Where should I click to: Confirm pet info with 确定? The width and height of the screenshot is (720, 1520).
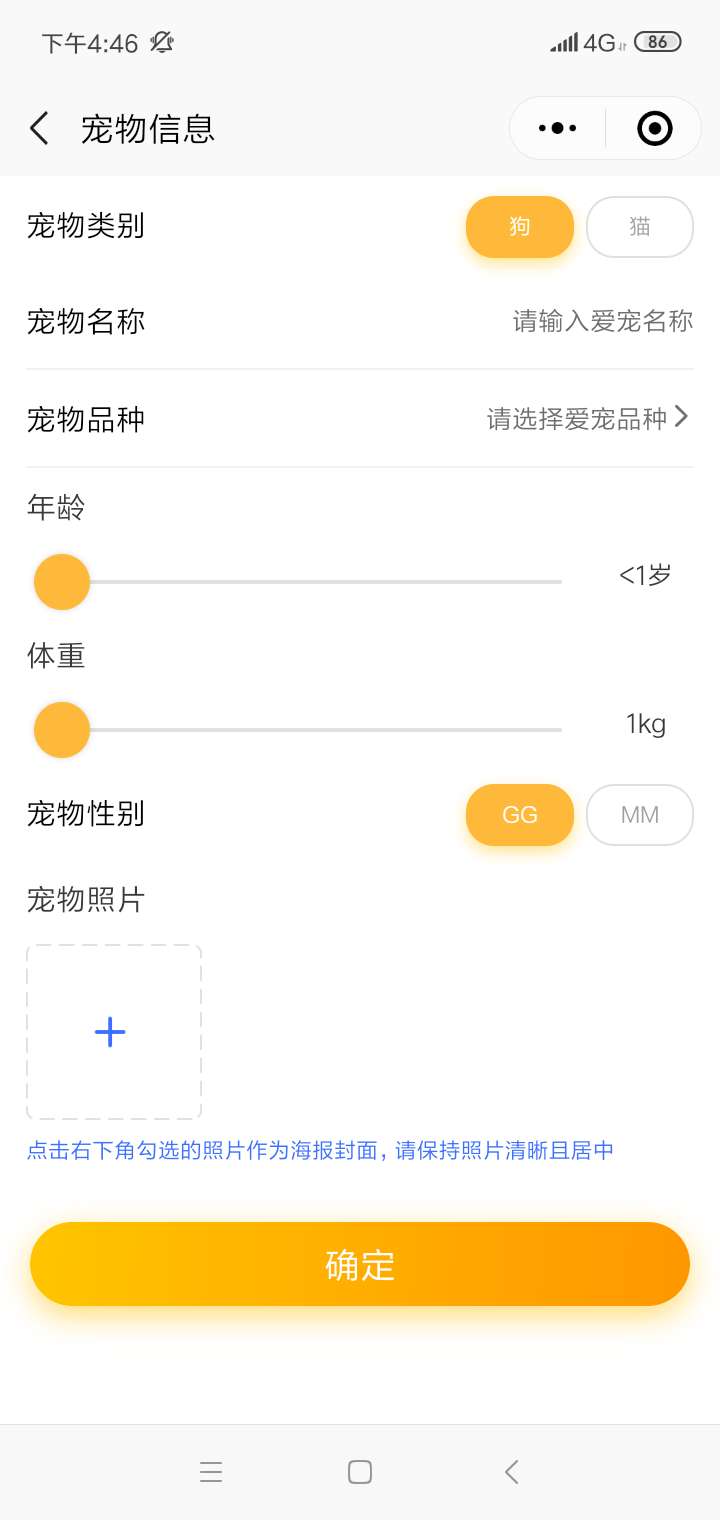(360, 1265)
